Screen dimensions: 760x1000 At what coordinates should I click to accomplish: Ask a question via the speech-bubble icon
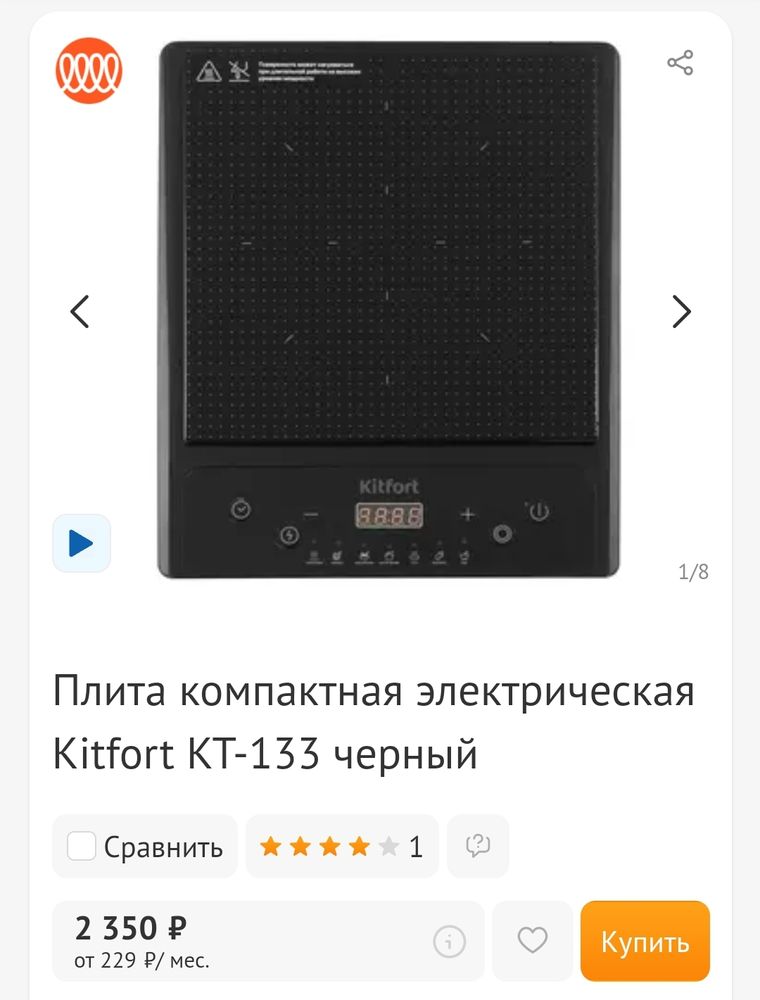tap(478, 846)
